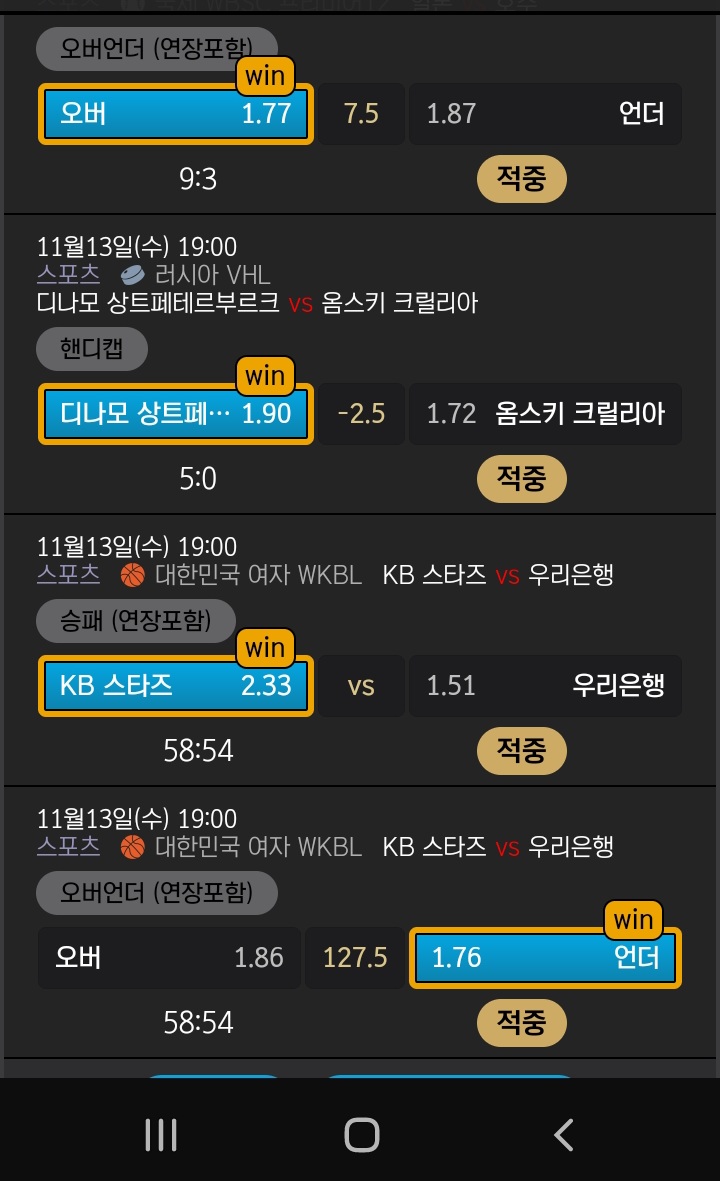Return to the home screen
Image resolution: width=720 pixels, height=1181 pixels.
point(361,1134)
